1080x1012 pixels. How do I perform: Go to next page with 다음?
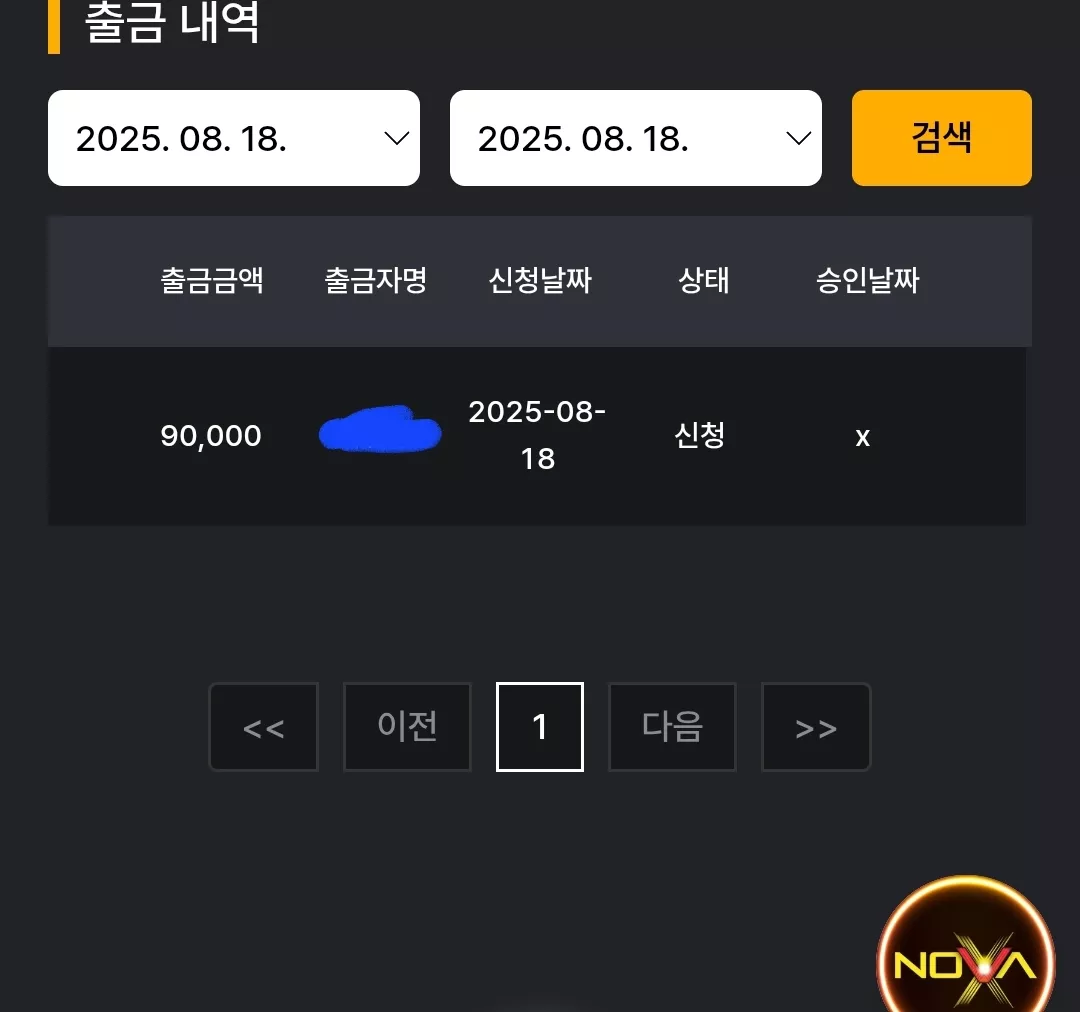pyautogui.click(x=672, y=727)
